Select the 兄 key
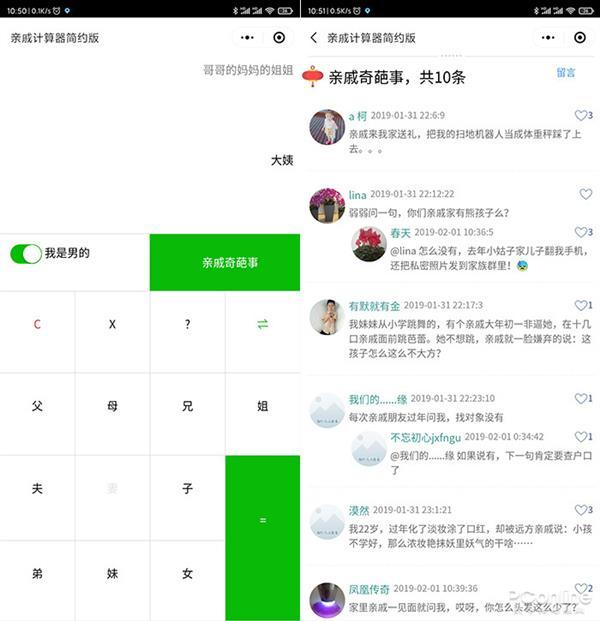The height and width of the screenshot is (621, 600). click(x=187, y=406)
